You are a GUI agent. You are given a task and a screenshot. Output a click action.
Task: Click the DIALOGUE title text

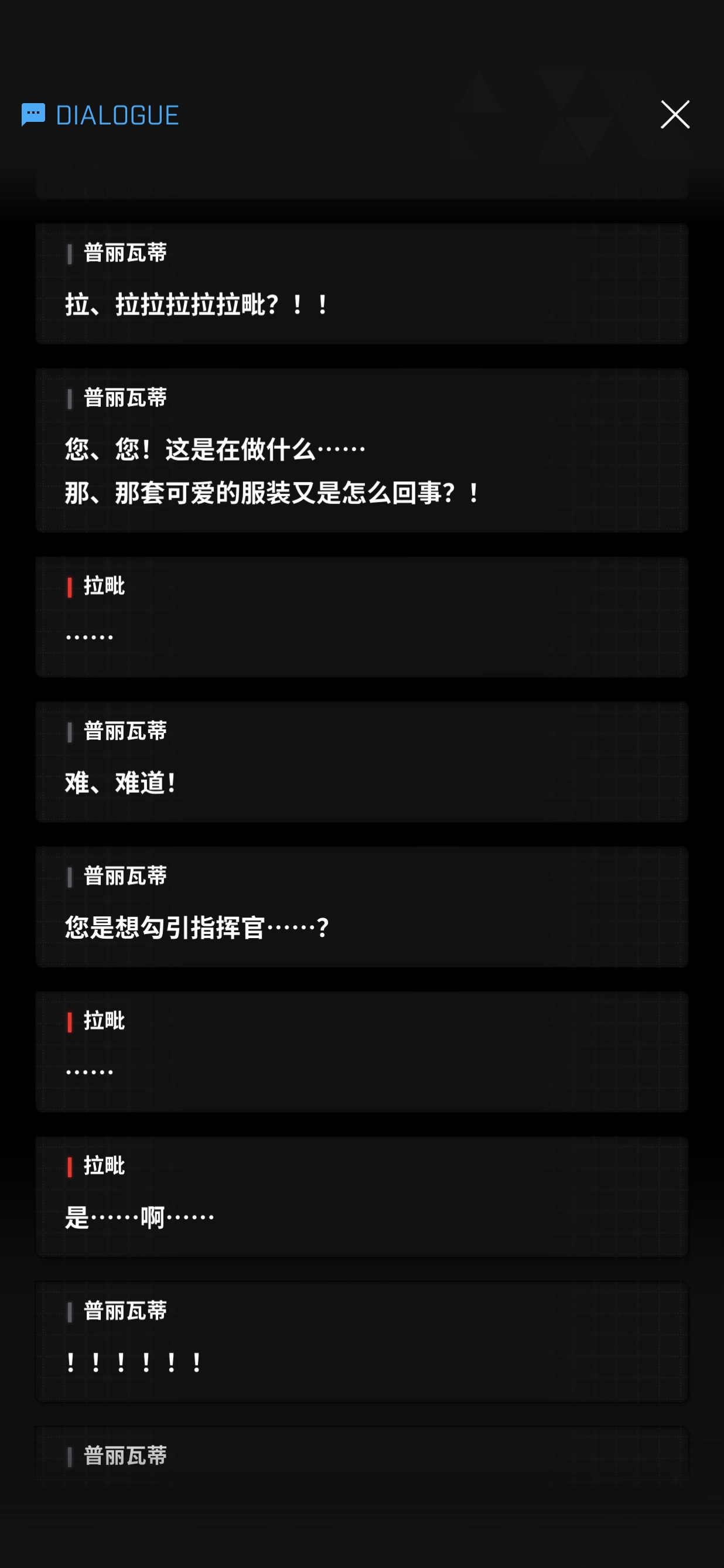[x=115, y=114]
